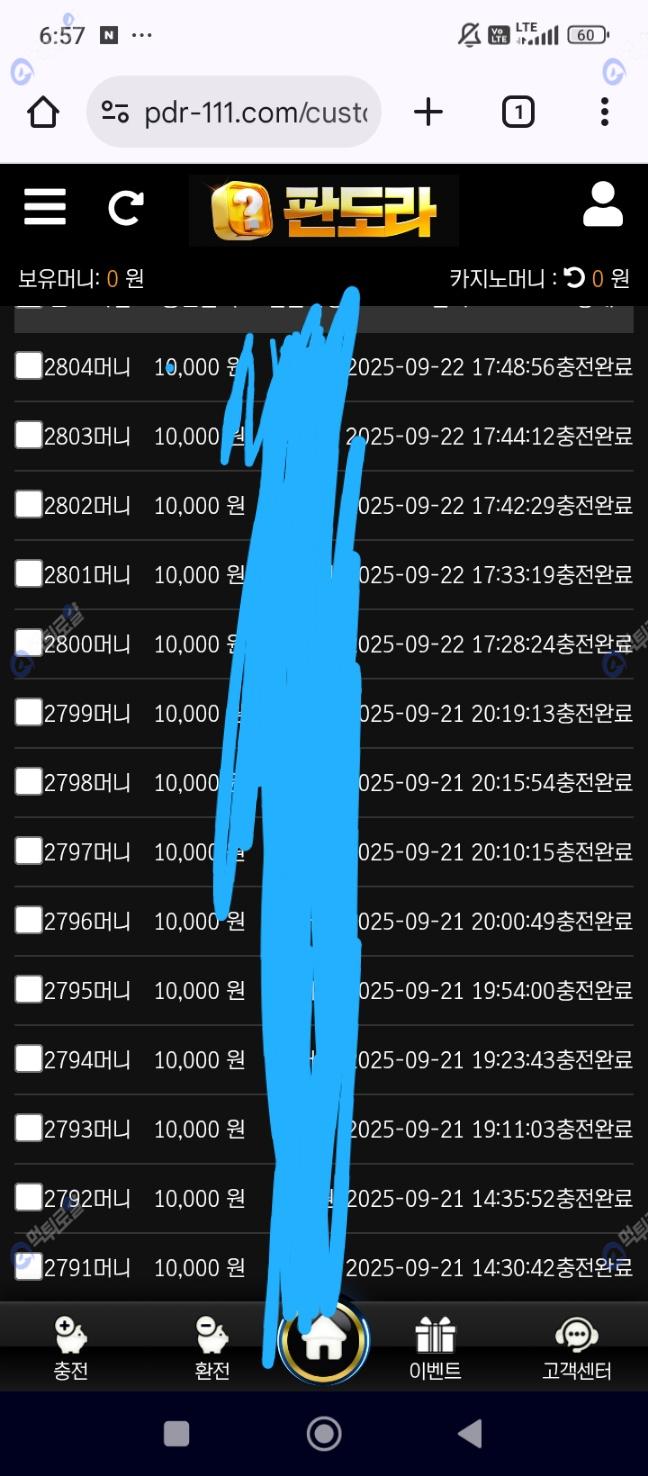Select the checkbox for entry 2801
This screenshot has width=648, height=1476.
(29, 574)
